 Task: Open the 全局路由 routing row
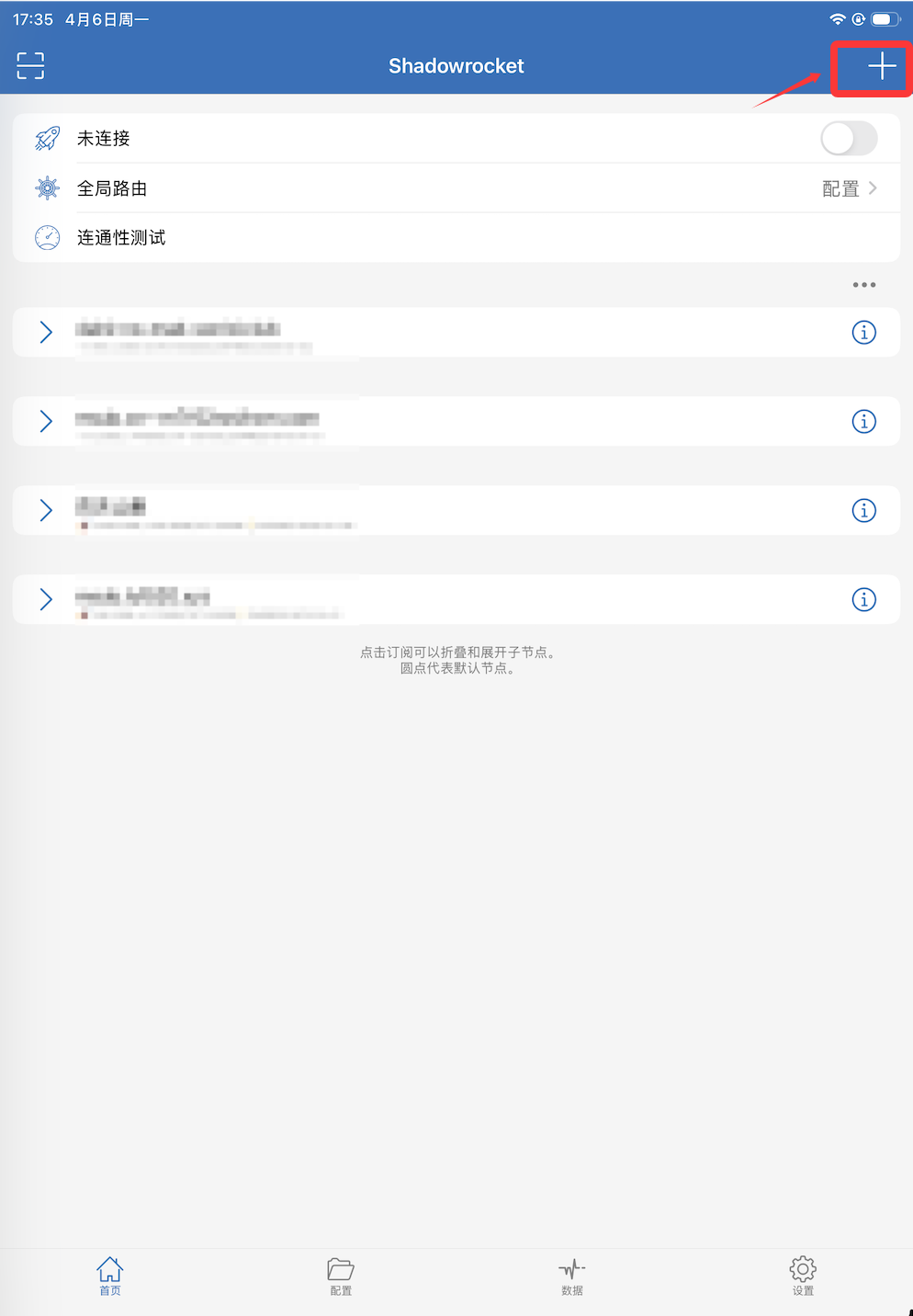click(x=456, y=188)
